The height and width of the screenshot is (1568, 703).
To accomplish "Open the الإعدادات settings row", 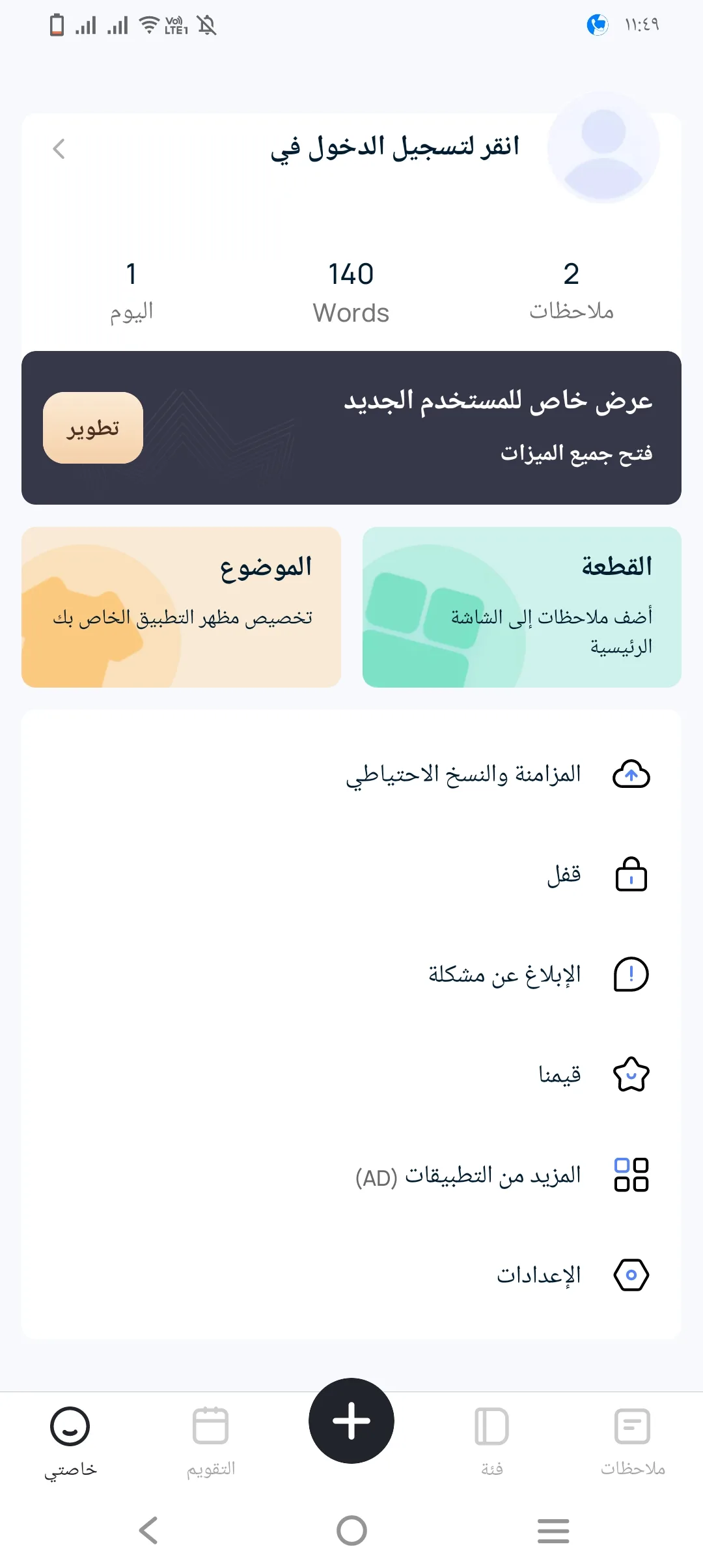I will (351, 1275).
